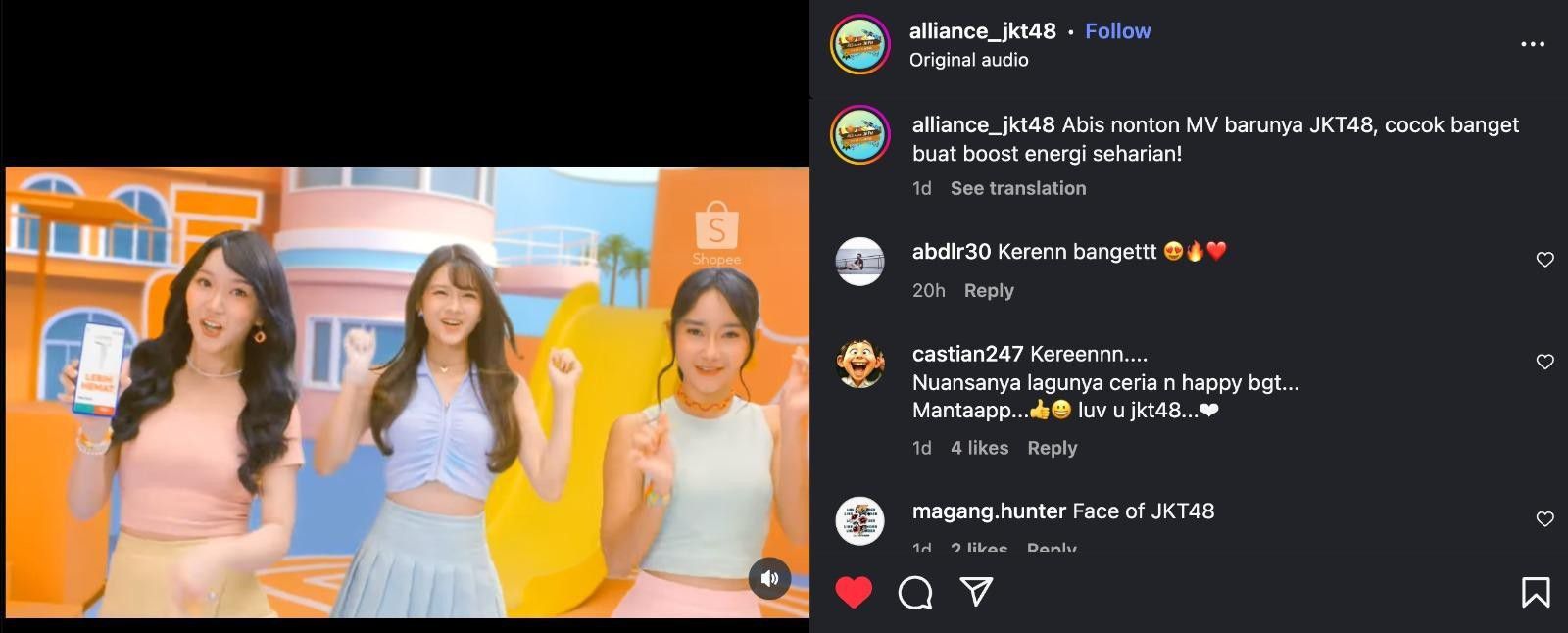The image size is (1568, 633).
Task: Open the post's three-dot overflow menu
Action: point(1532,44)
